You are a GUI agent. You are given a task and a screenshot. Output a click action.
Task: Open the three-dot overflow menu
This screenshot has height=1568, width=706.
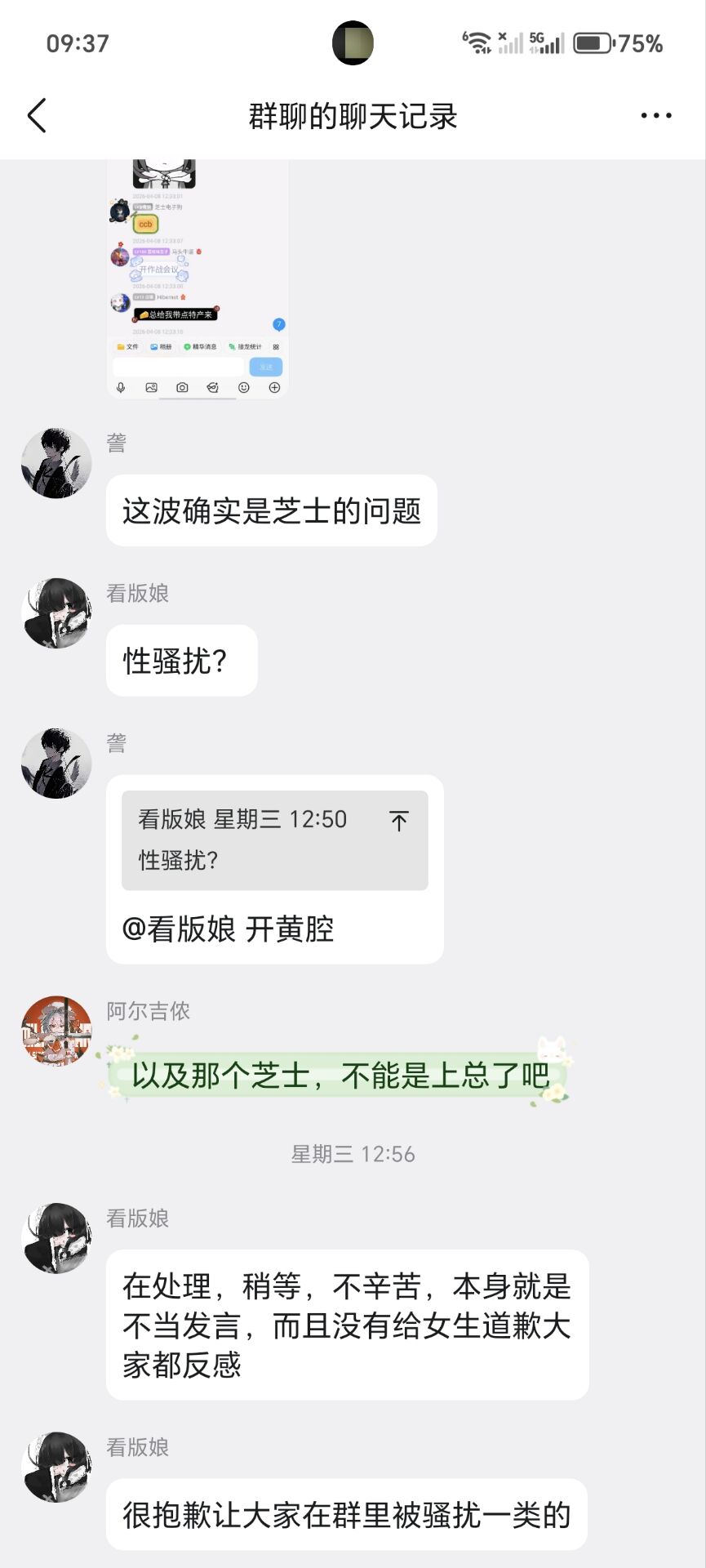(x=655, y=116)
